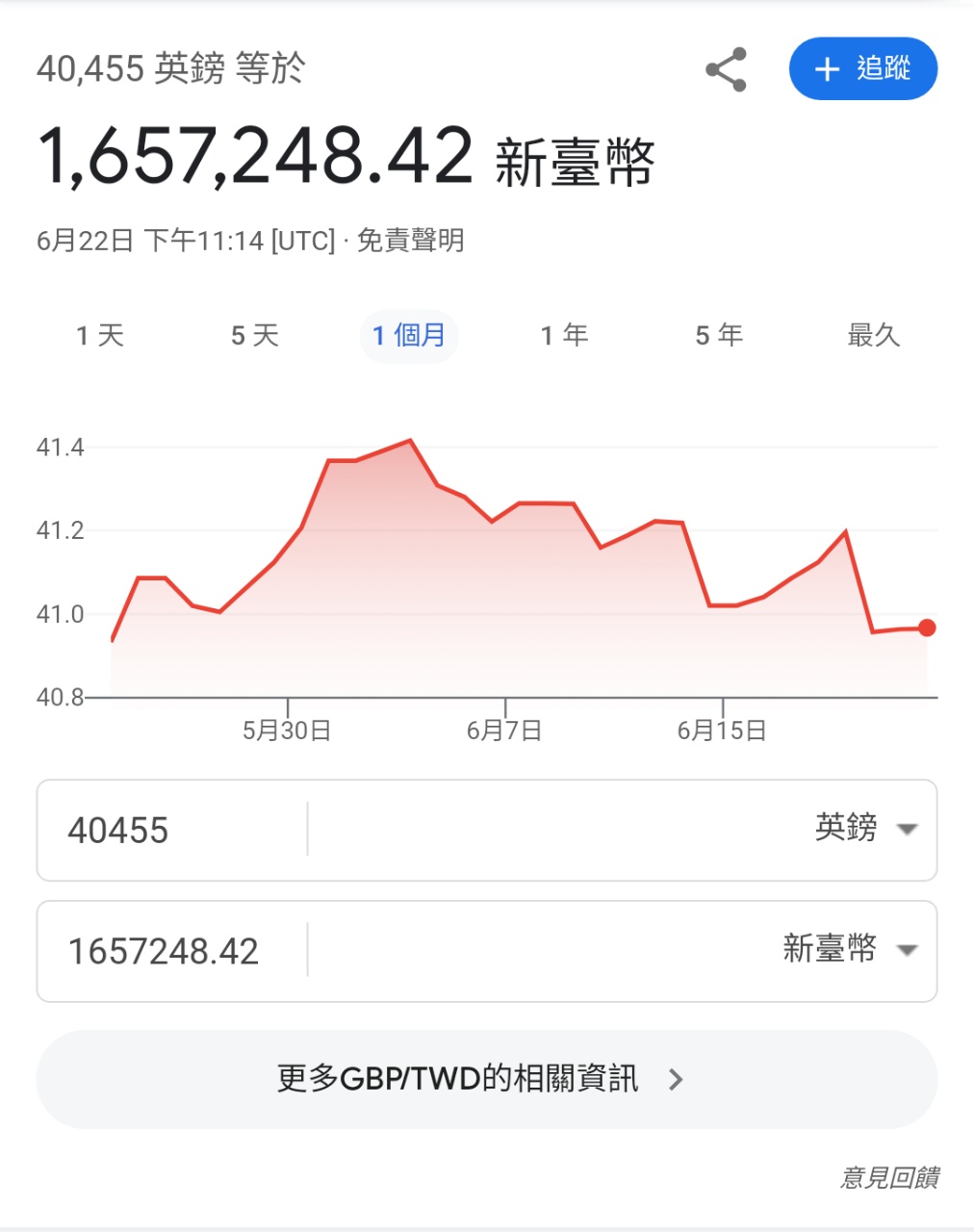Open the 新臺幣 currency dropdown
Image resolution: width=974 pixels, height=1232 pixels.
point(849,950)
